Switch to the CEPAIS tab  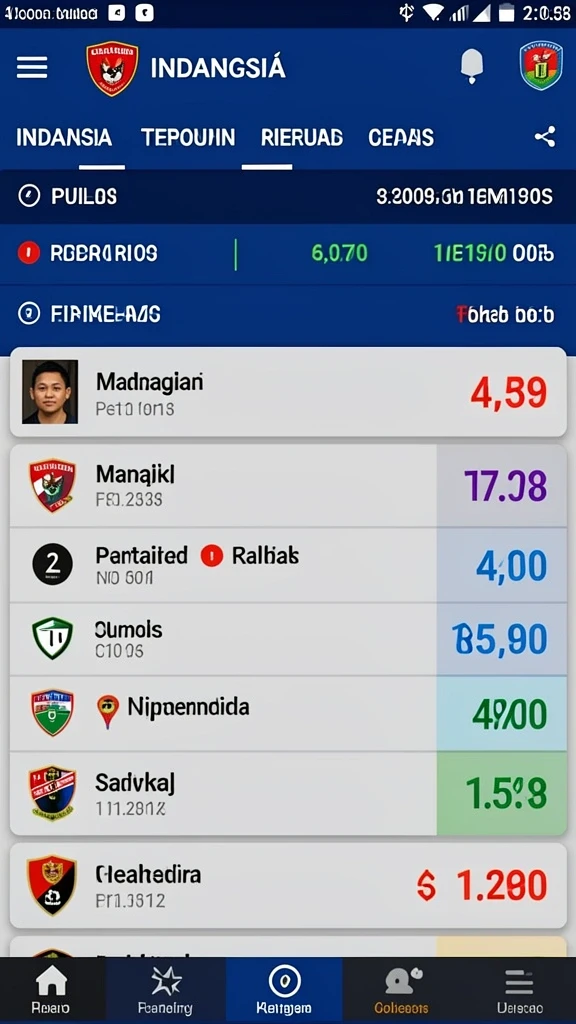[401, 137]
